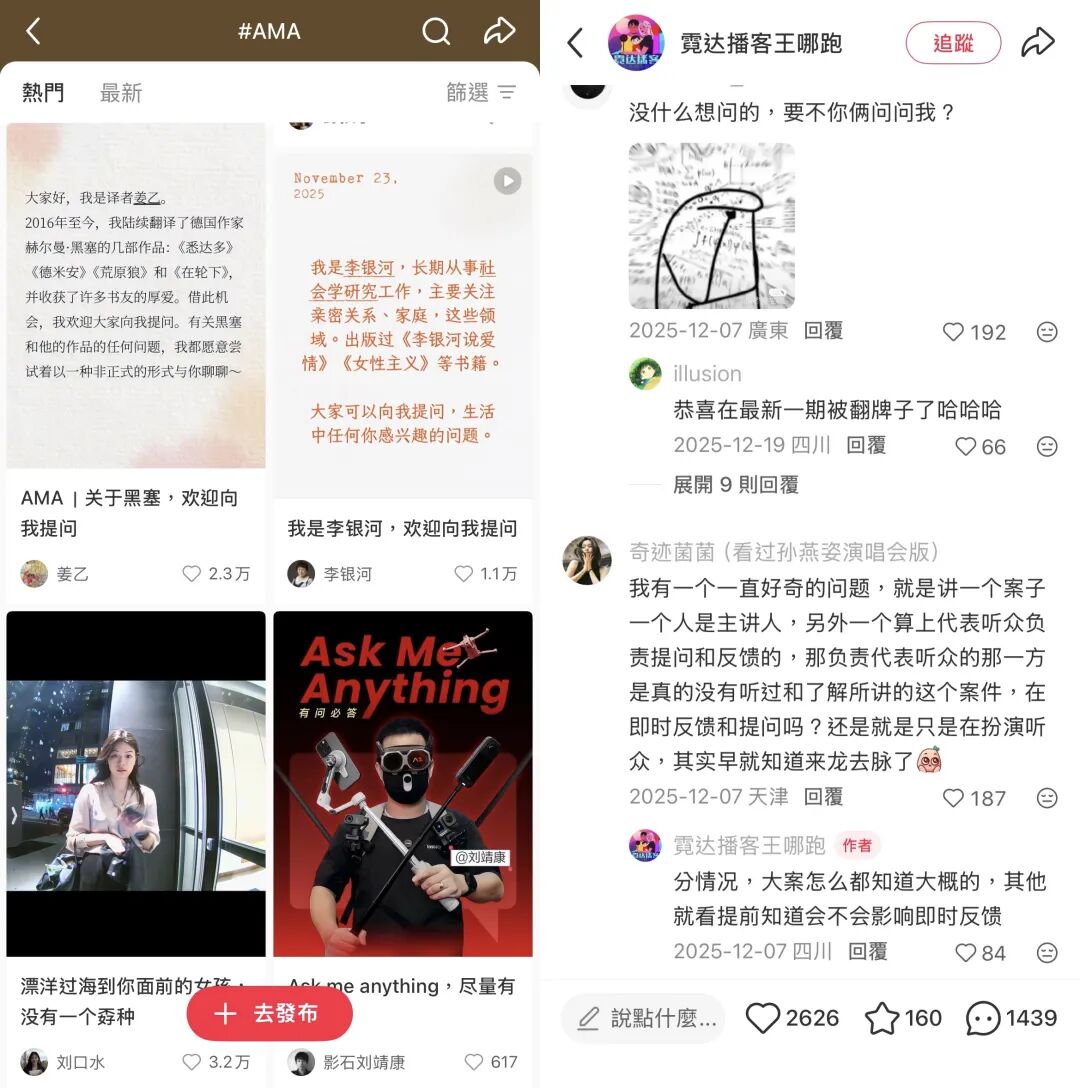Like the post showing 2626 likes

click(763, 1018)
